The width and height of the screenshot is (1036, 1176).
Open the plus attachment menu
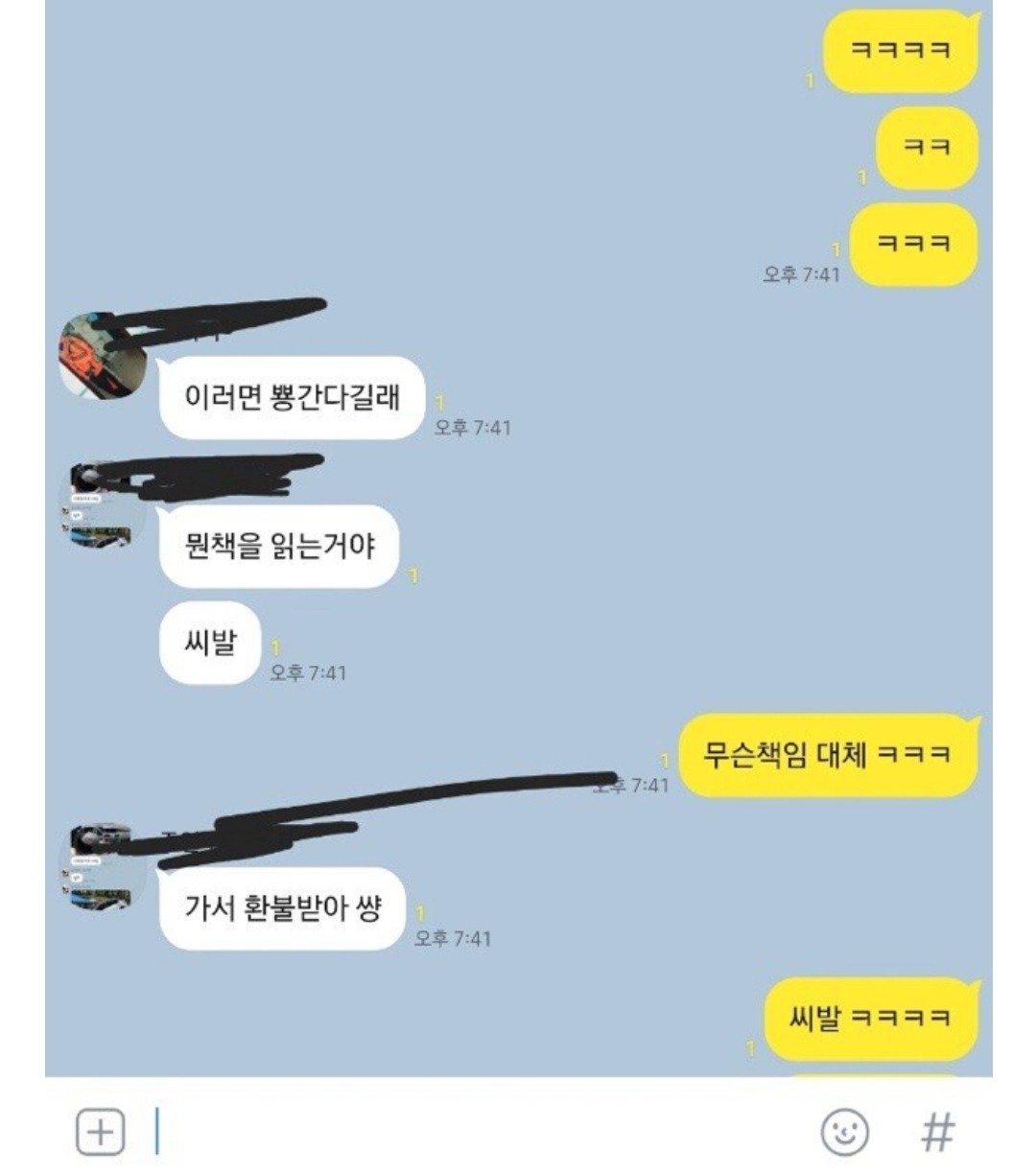click(x=100, y=1132)
